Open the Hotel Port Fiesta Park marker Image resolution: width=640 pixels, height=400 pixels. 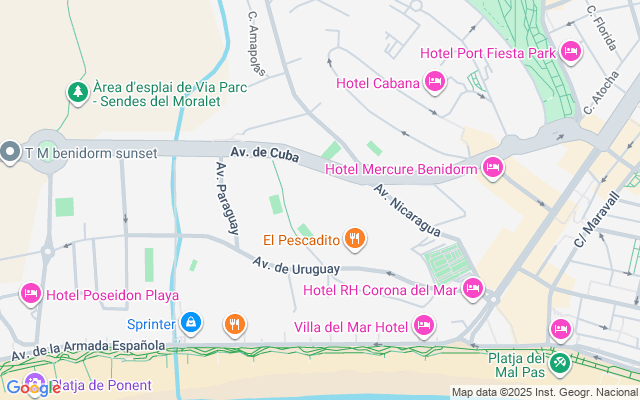(x=571, y=51)
